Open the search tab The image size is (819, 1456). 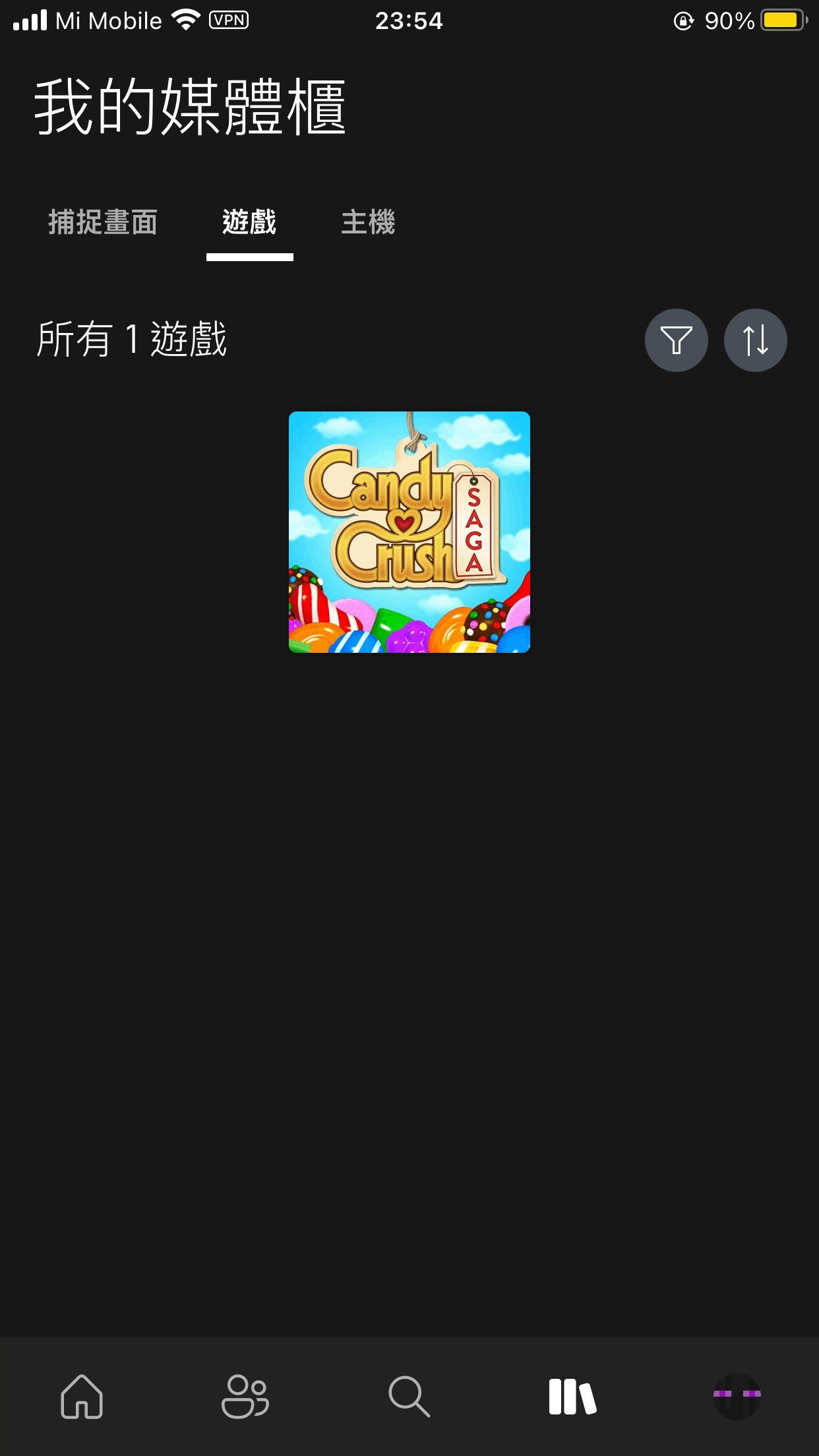click(409, 1396)
